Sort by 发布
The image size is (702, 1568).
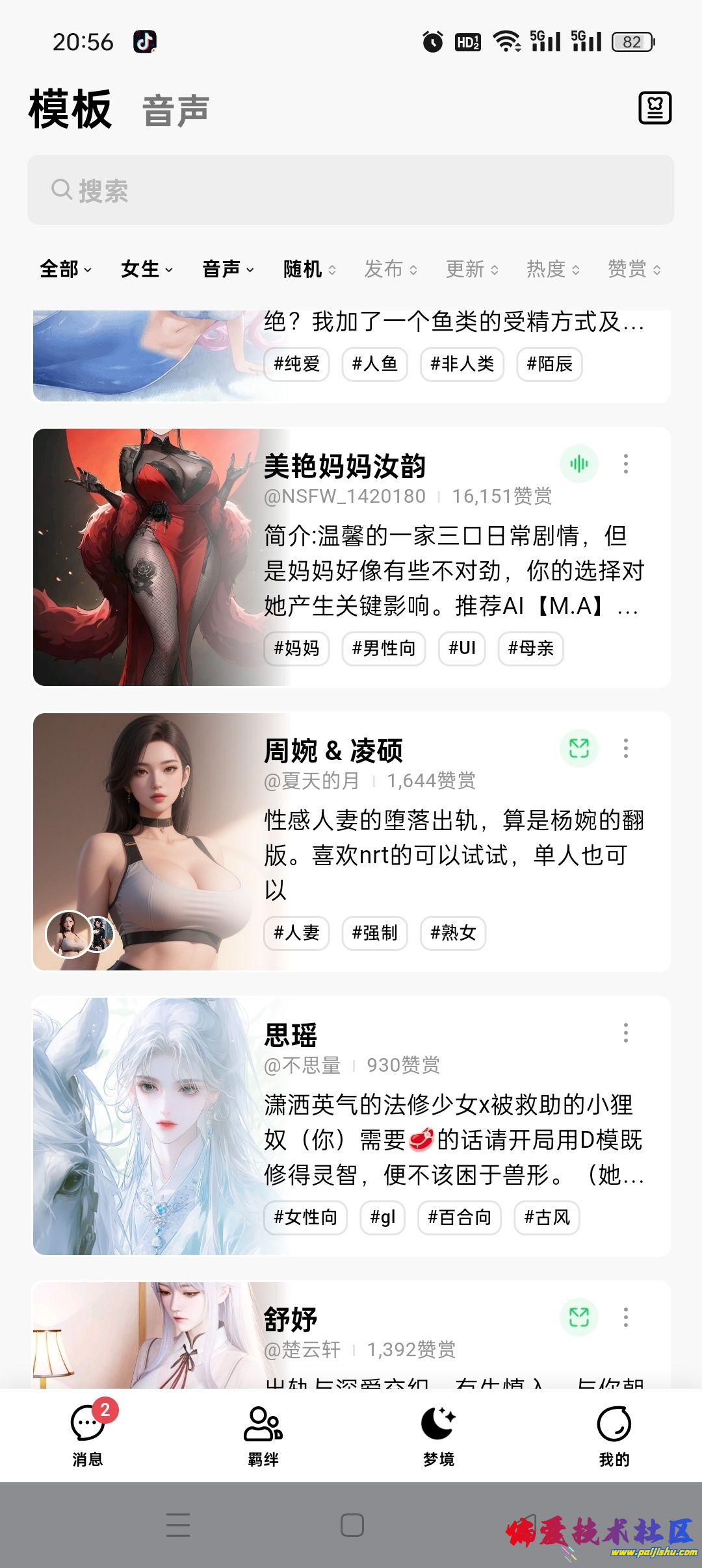coord(390,268)
